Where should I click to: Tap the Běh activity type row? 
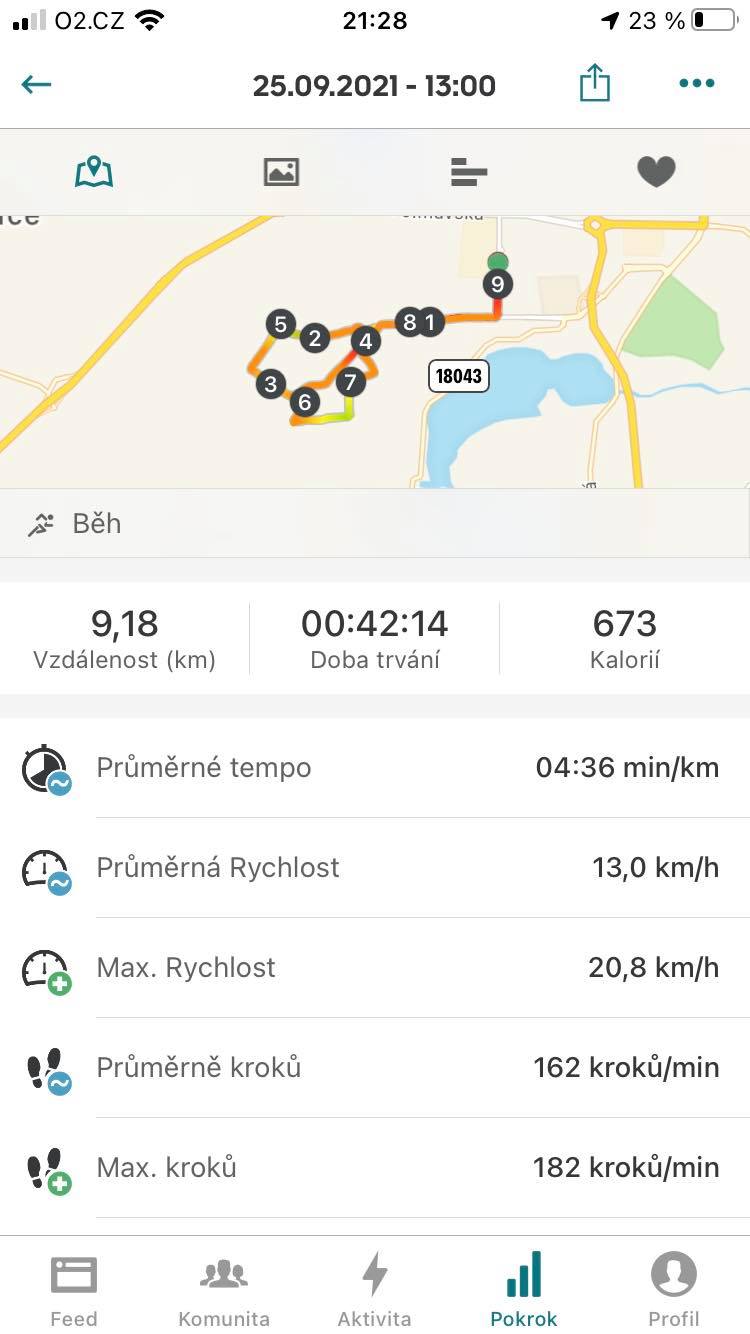[375, 523]
